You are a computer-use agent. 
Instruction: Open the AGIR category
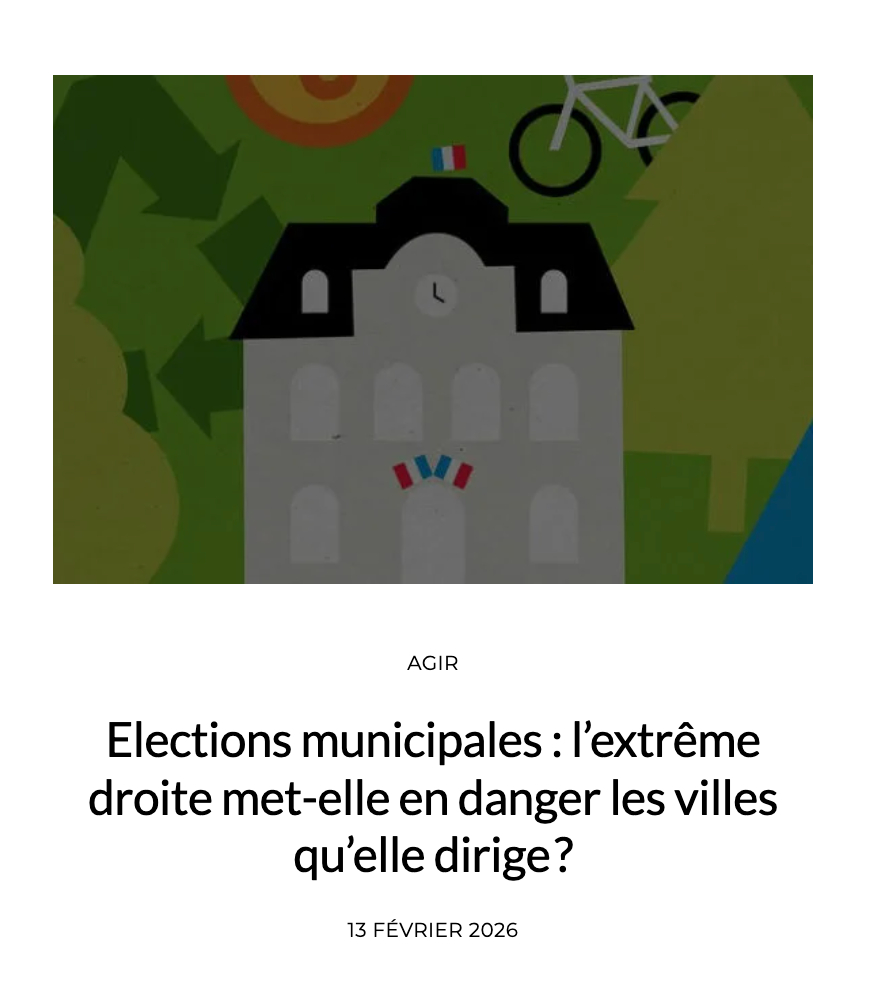tap(432, 663)
